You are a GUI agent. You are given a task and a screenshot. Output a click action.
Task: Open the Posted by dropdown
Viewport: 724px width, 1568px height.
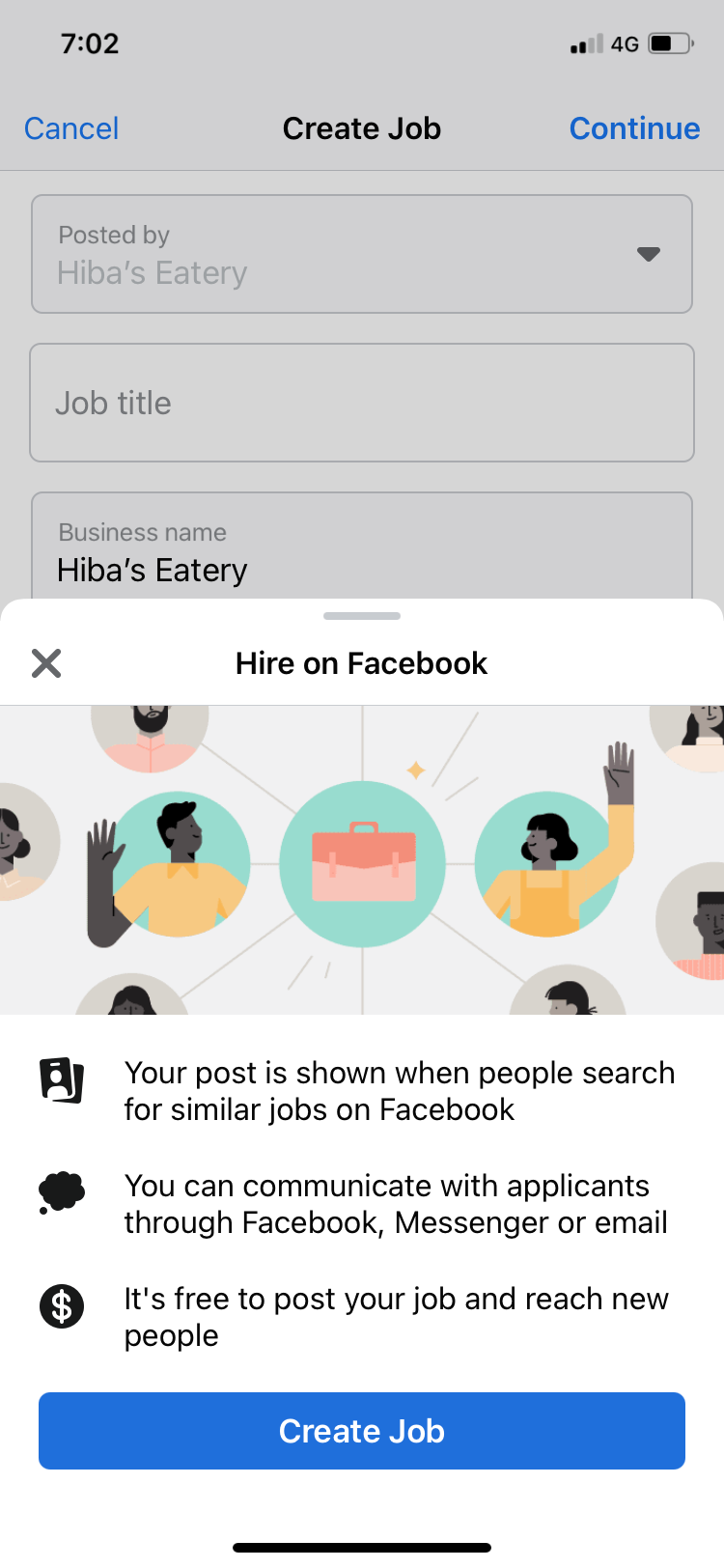point(362,254)
